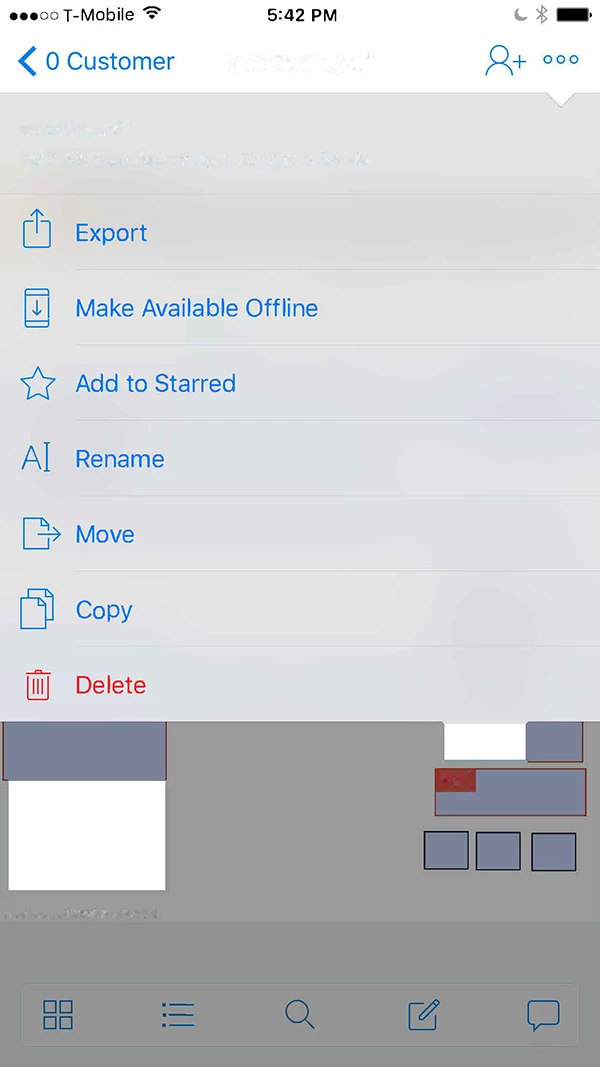600x1067 pixels.
Task: Copy this file
Action: (x=104, y=610)
